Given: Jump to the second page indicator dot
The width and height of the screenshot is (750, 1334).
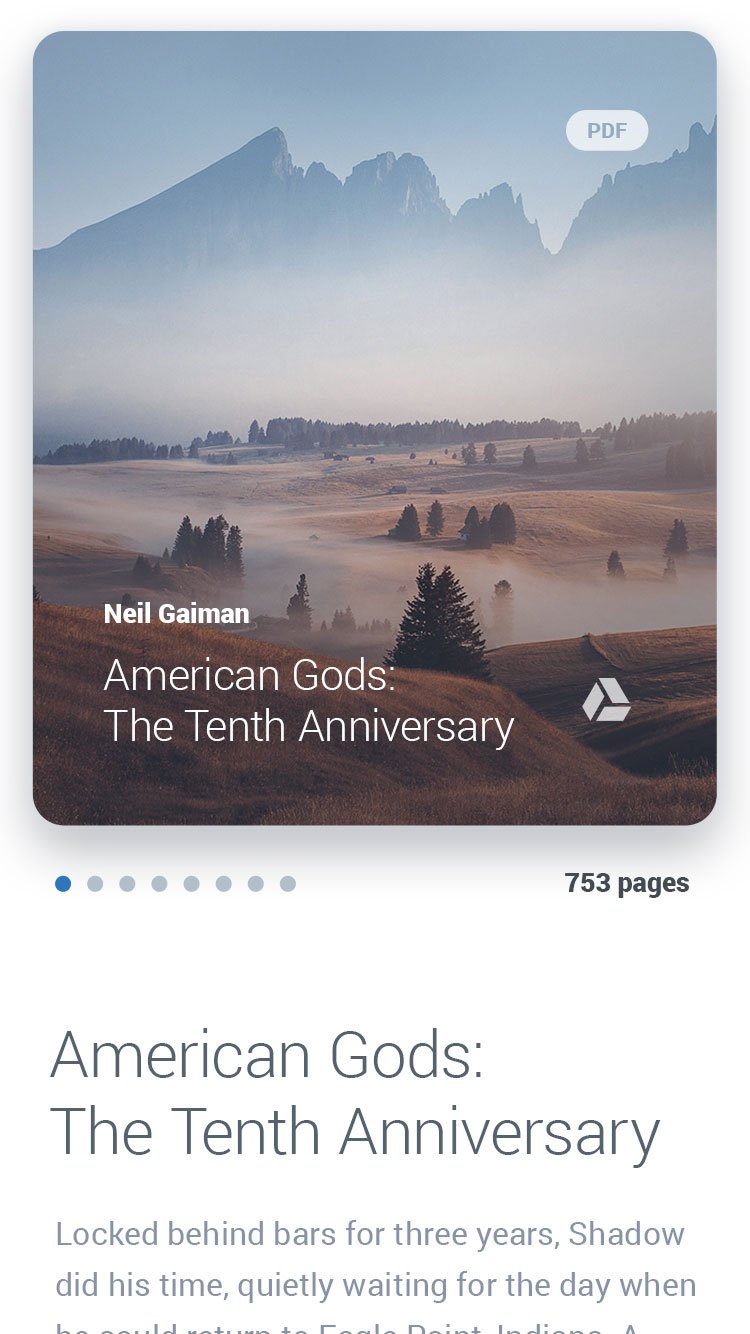Looking at the screenshot, I should click(x=95, y=884).
